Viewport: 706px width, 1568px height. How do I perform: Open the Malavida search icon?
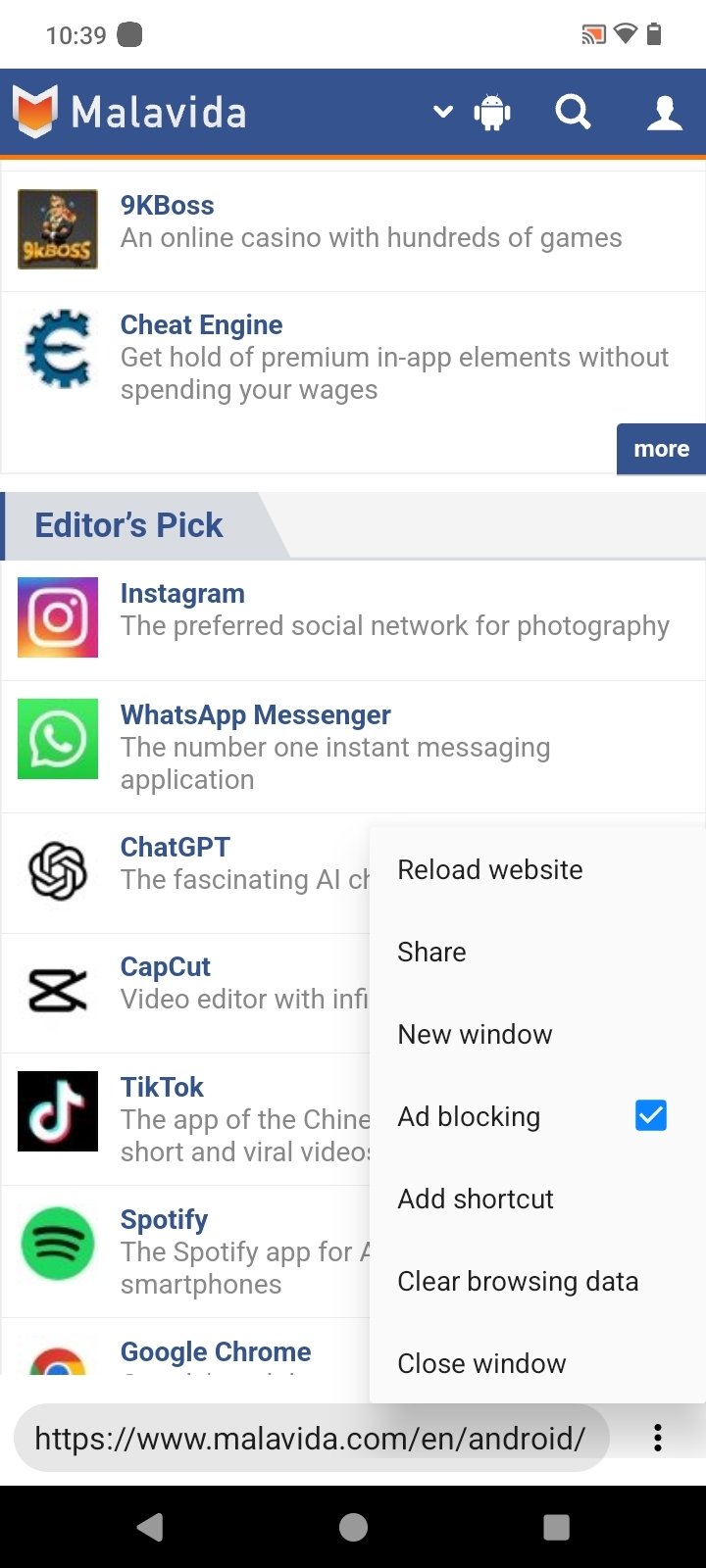[x=573, y=113]
